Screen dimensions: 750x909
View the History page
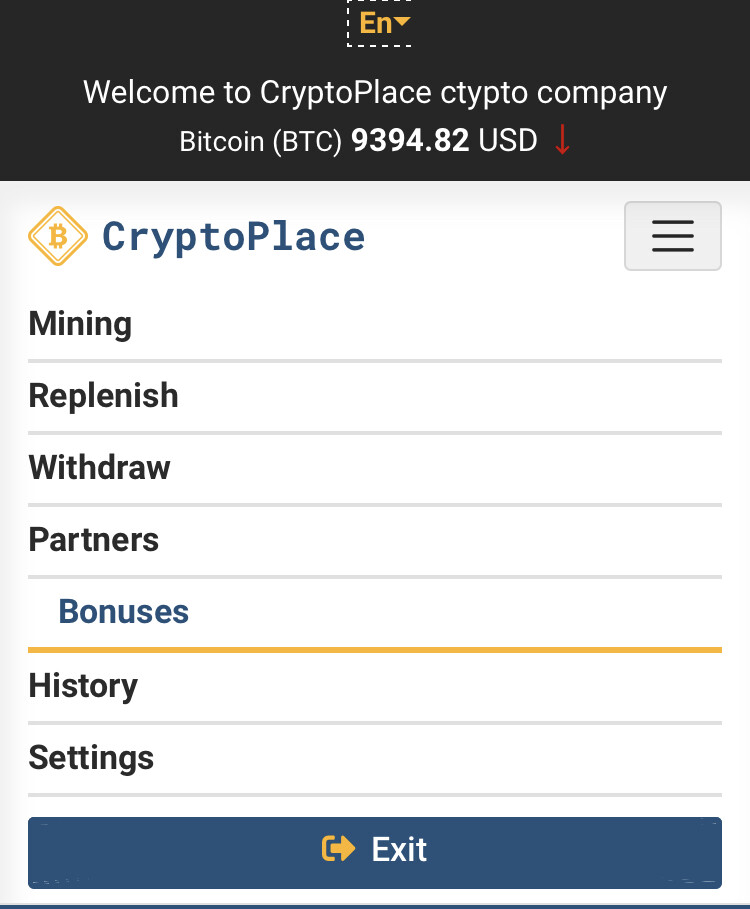[83, 686]
